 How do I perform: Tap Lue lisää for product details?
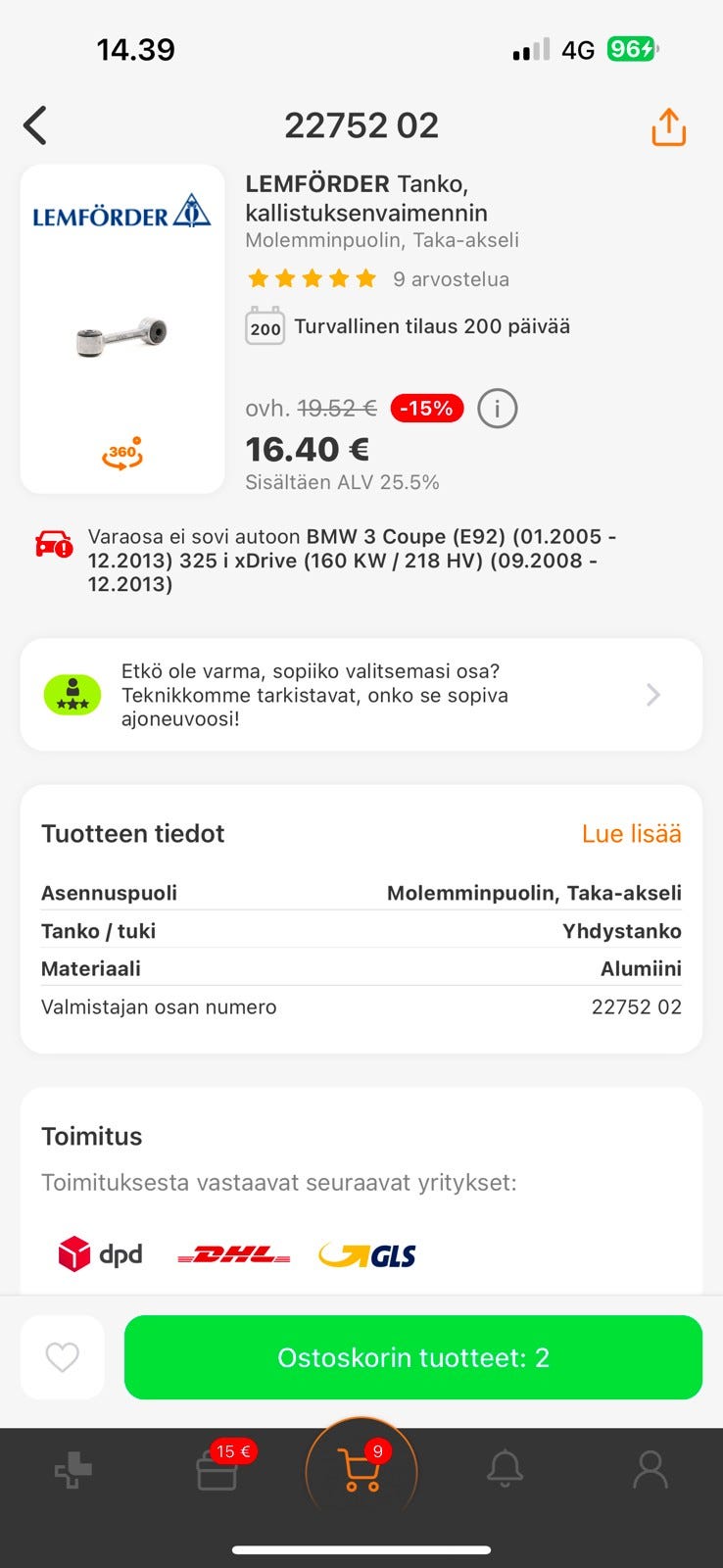click(631, 834)
